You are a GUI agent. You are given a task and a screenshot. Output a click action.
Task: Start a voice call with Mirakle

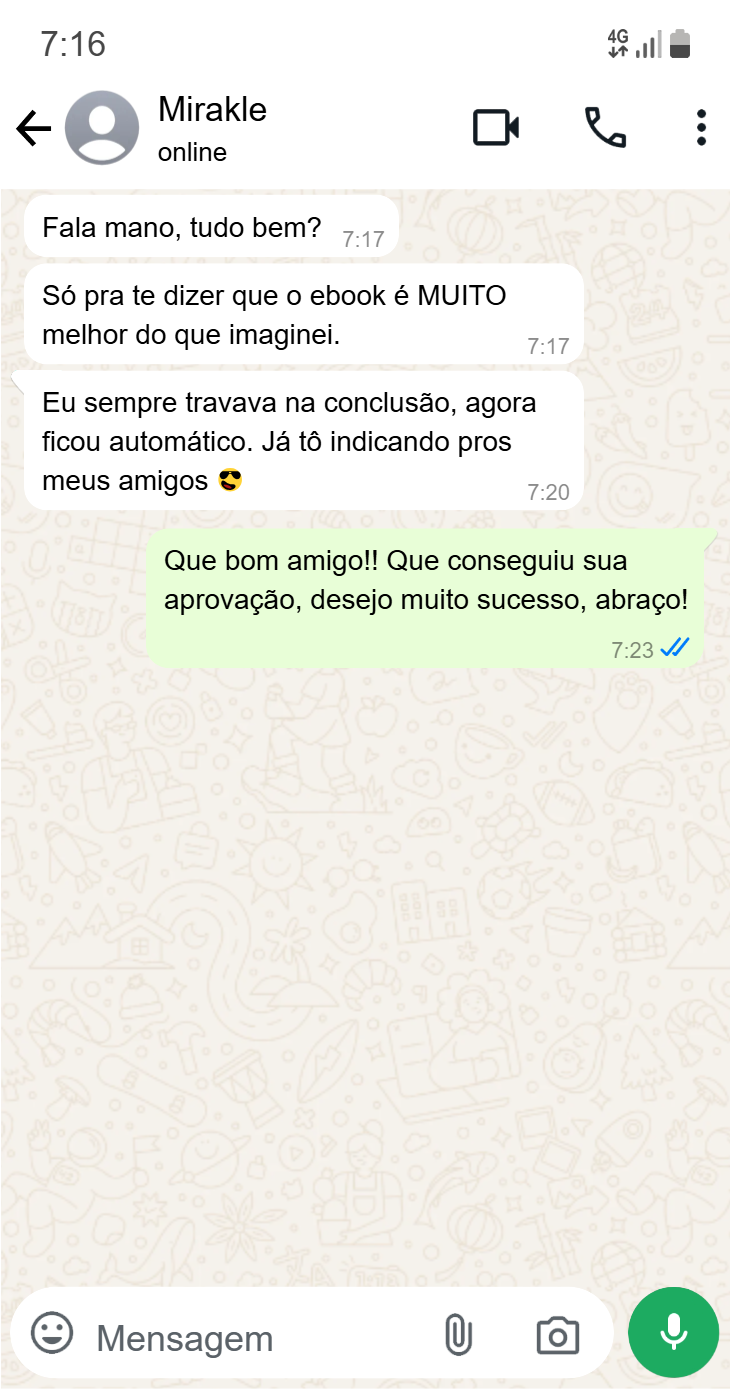click(x=605, y=128)
